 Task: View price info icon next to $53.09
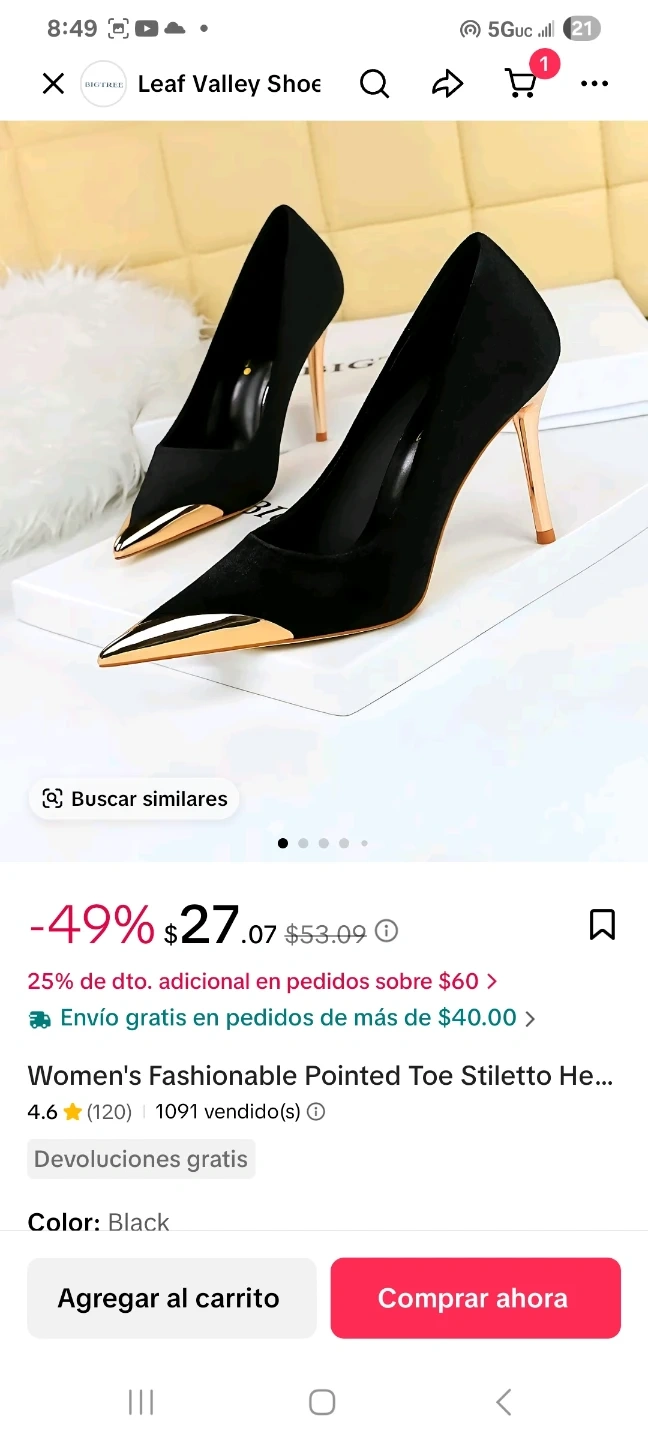[x=386, y=932]
